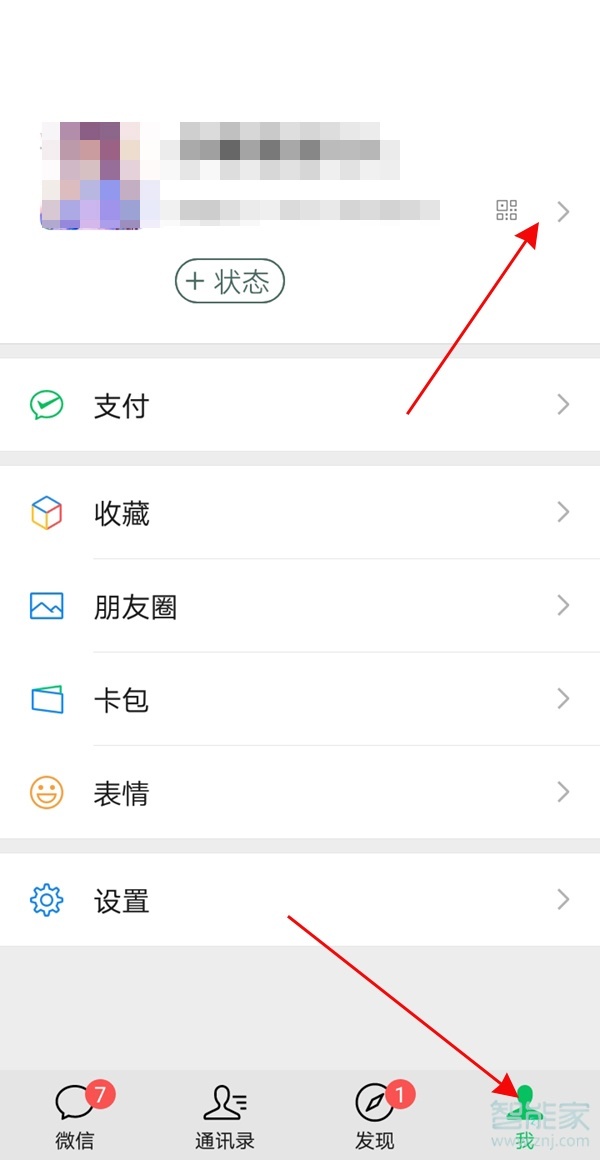The width and height of the screenshot is (600, 1160).
Task: Open 表情 stickers
Action: pyautogui.click(x=300, y=793)
